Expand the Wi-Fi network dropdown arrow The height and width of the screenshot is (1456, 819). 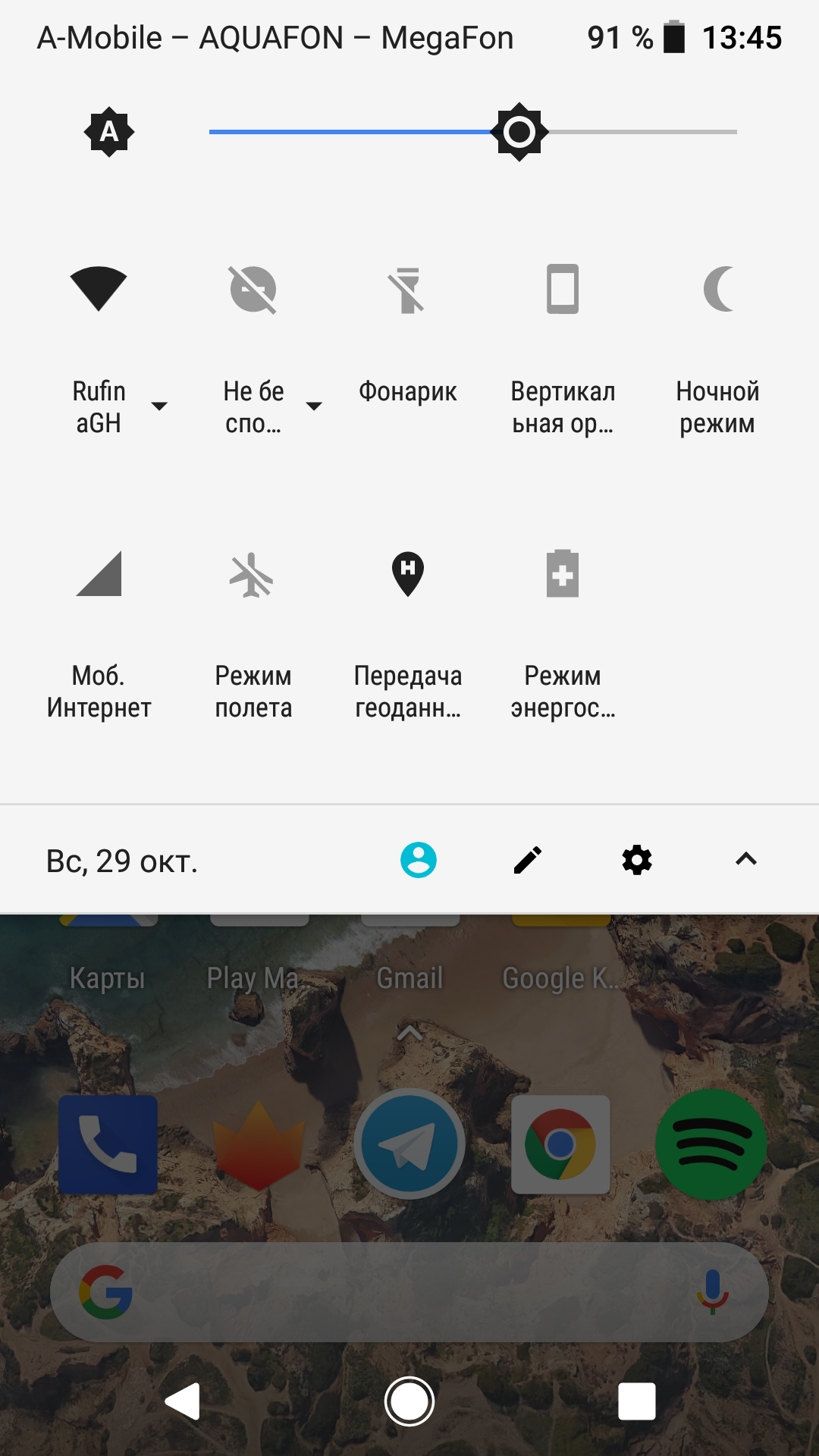point(159,406)
